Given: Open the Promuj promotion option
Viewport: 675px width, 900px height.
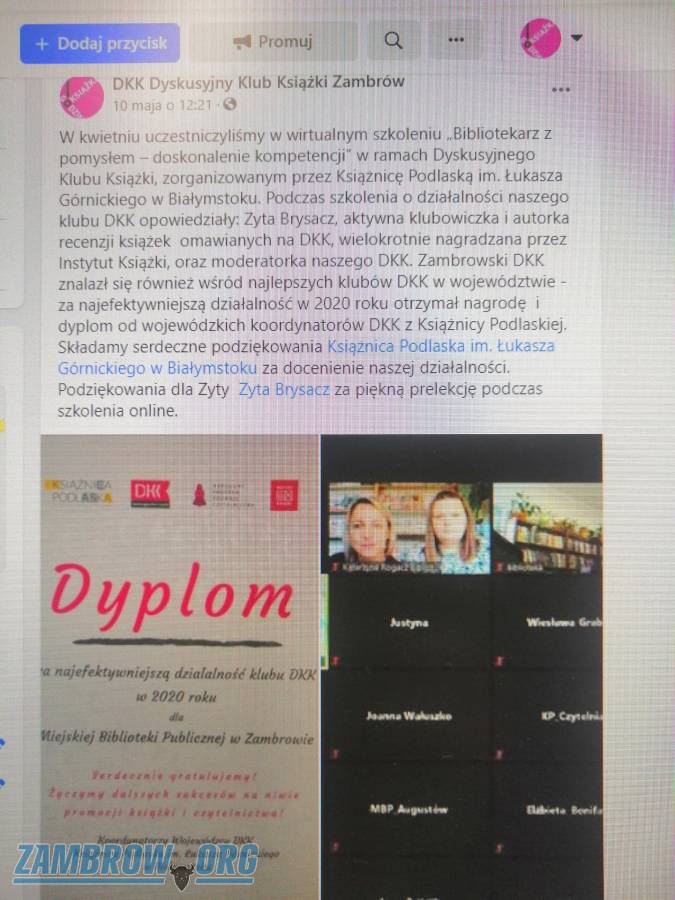Looking at the screenshot, I should (272, 42).
